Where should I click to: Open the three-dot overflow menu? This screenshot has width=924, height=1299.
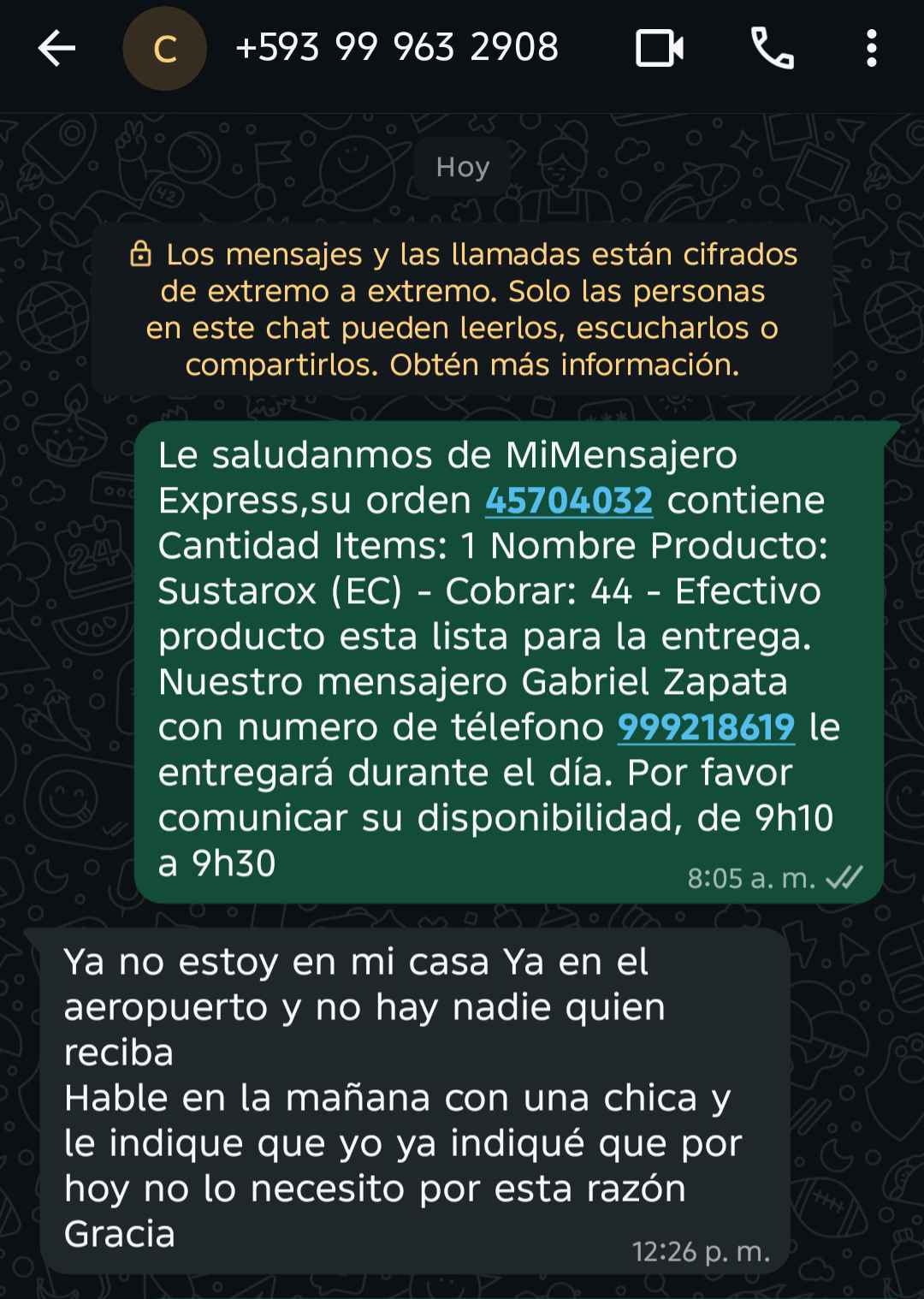[x=871, y=48]
